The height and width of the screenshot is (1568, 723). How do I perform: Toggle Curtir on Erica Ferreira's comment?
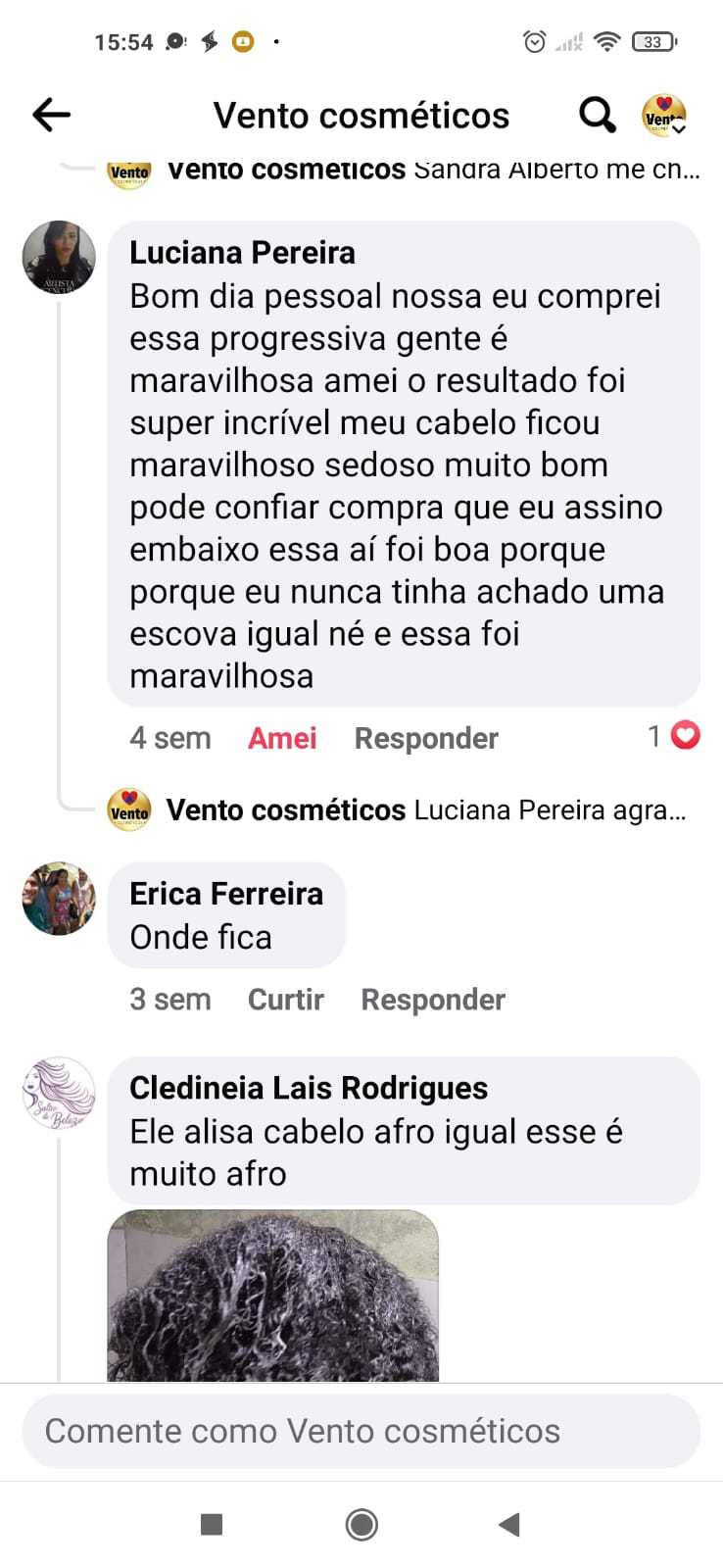(285, 1000)
